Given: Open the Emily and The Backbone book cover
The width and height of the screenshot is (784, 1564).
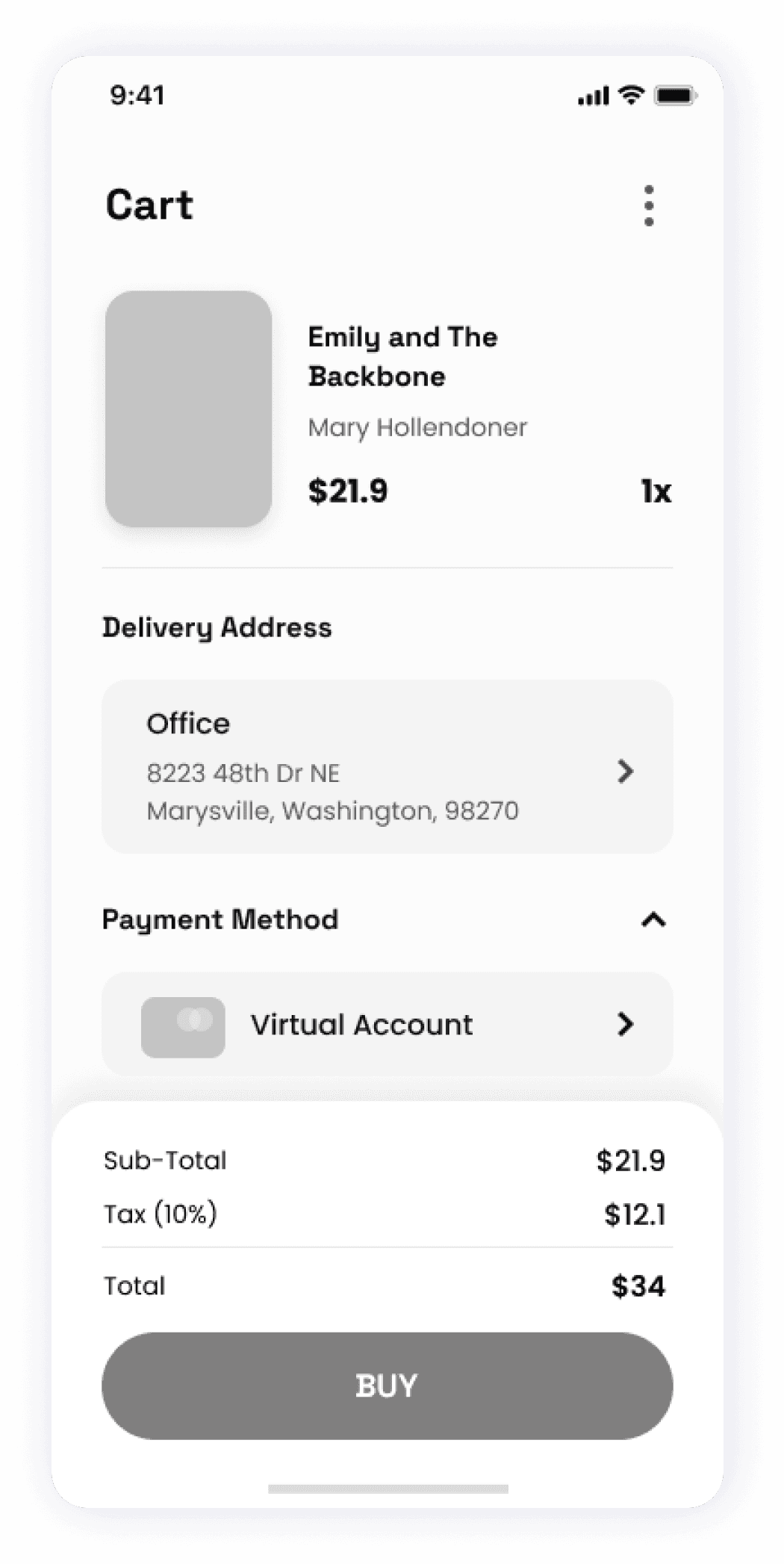Looking at the screenshot, I should coord(188,409).
